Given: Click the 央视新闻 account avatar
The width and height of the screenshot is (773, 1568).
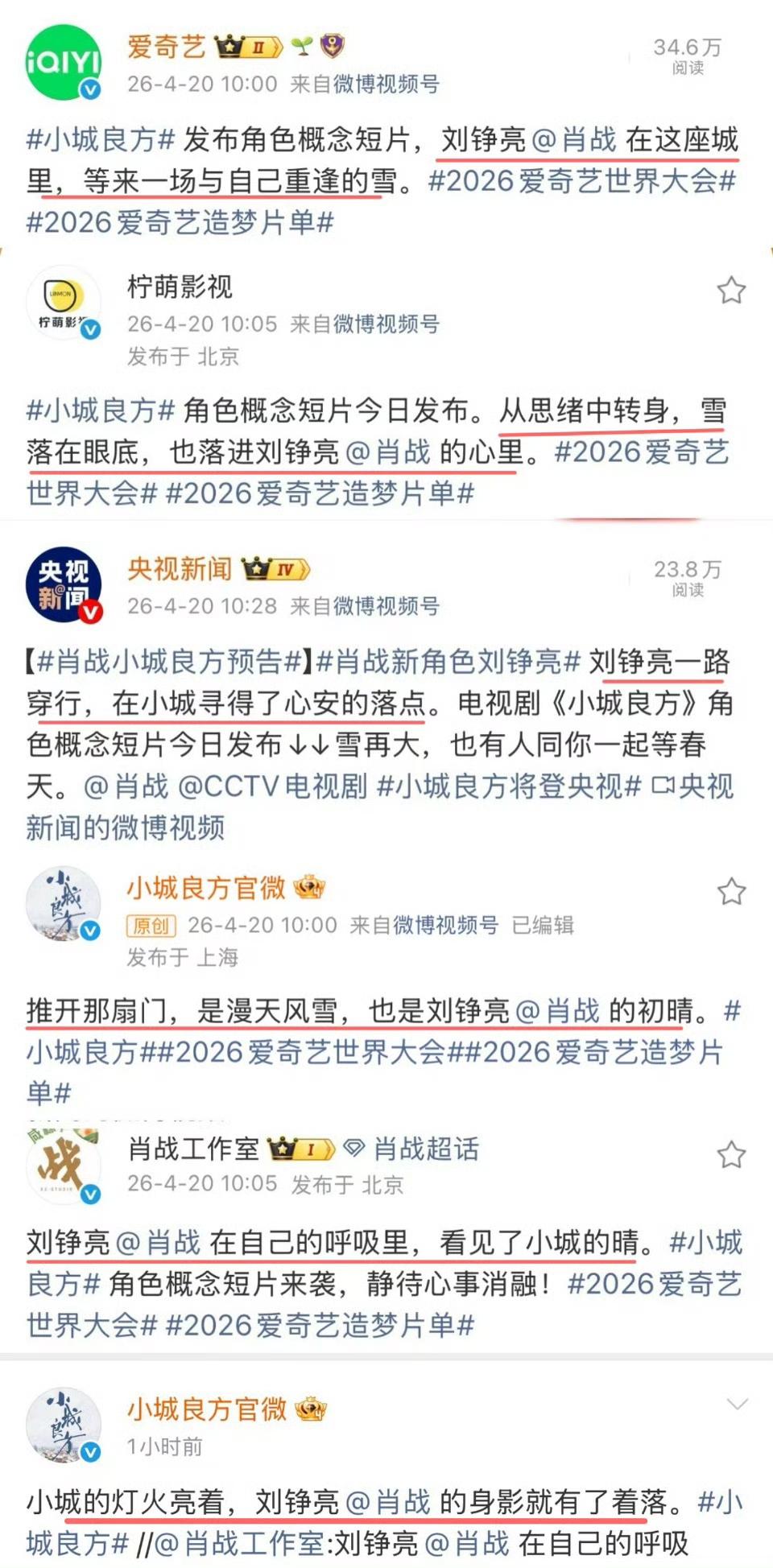Looking at the screenshot, I should [x=64, y=586].
